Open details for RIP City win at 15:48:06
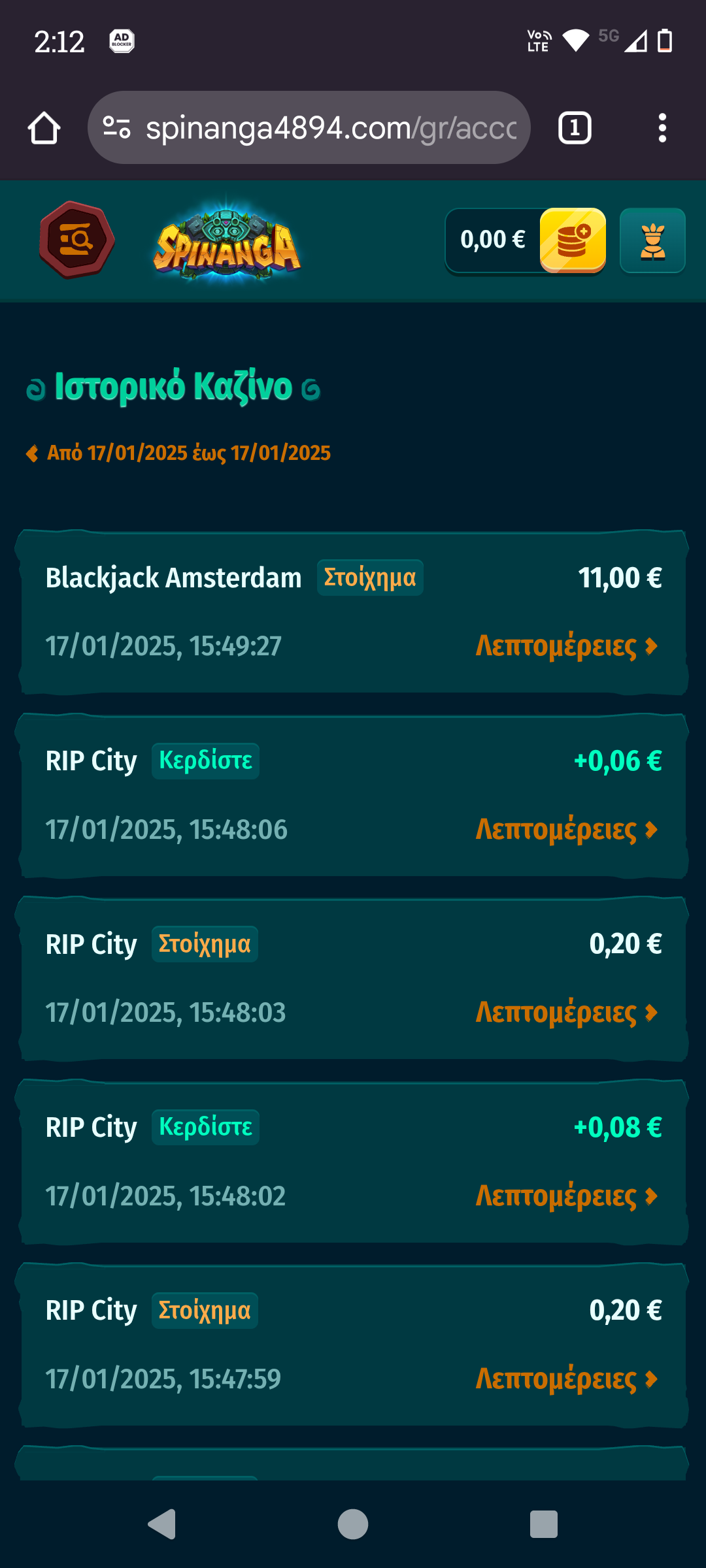 566,829
